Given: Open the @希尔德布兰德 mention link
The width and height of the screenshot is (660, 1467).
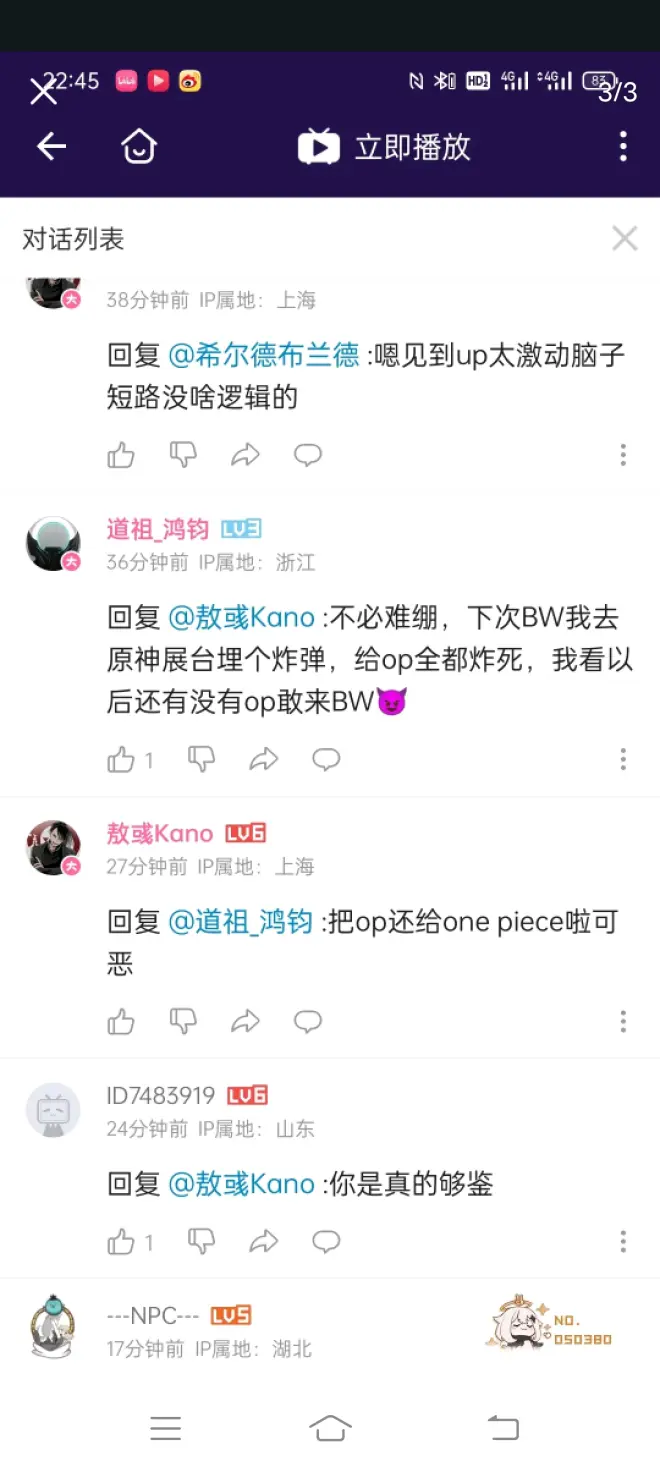Looking at the screenshot, I should pyautogui.click(x=264, y=355).
